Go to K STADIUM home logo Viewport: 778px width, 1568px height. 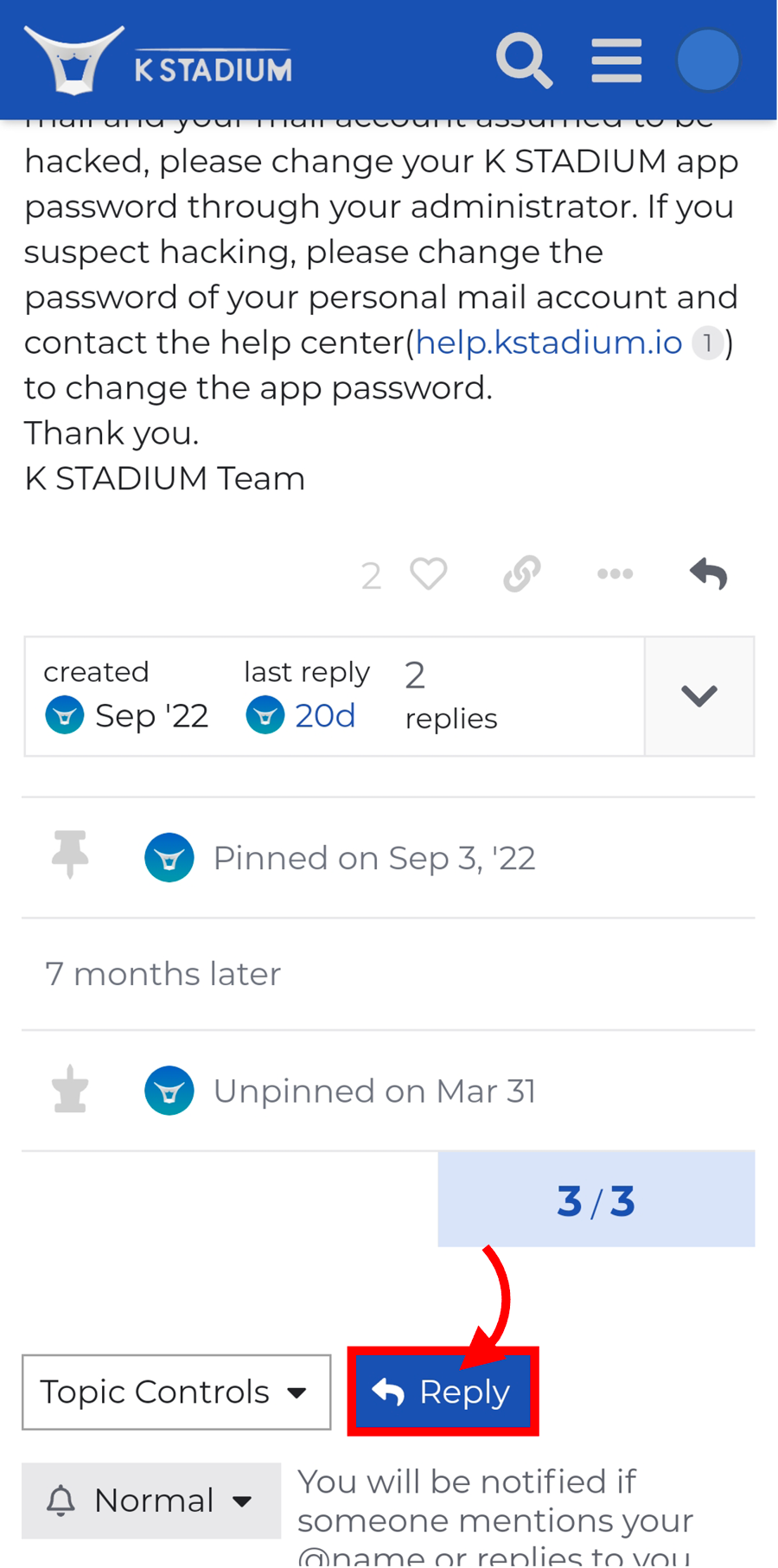tap(158, 61)
